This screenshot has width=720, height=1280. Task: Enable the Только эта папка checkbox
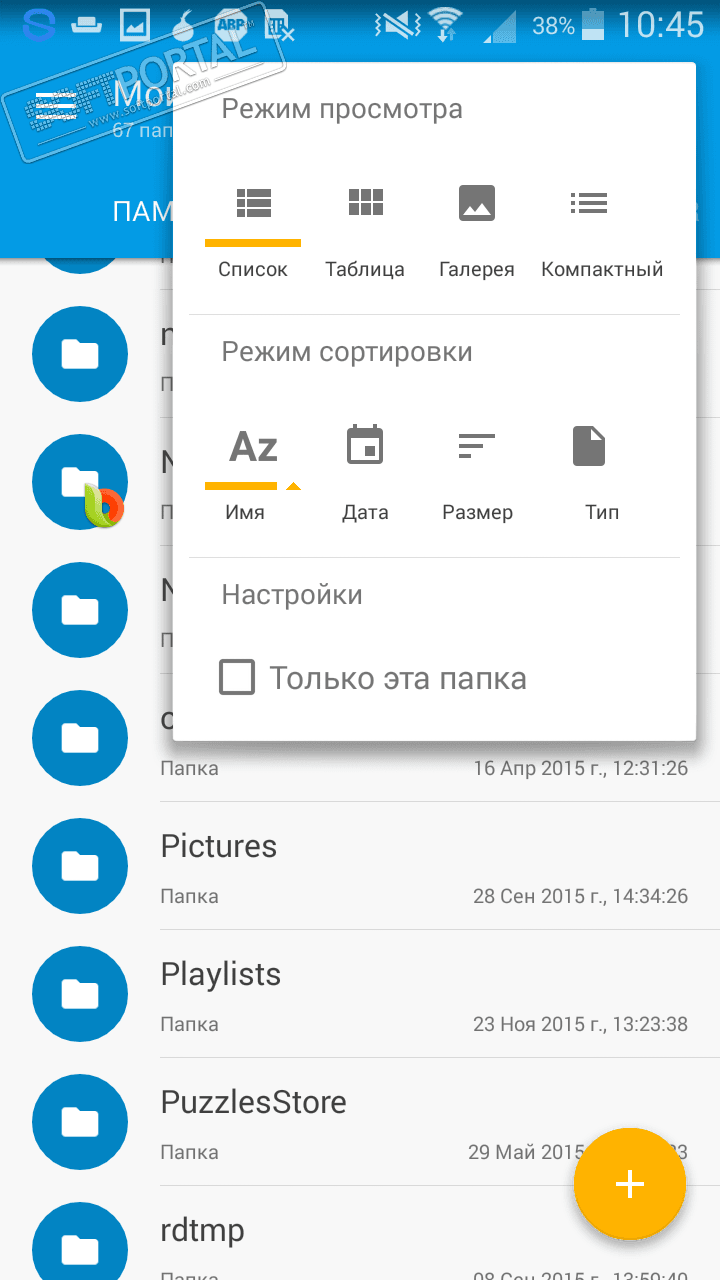(237, 678)
